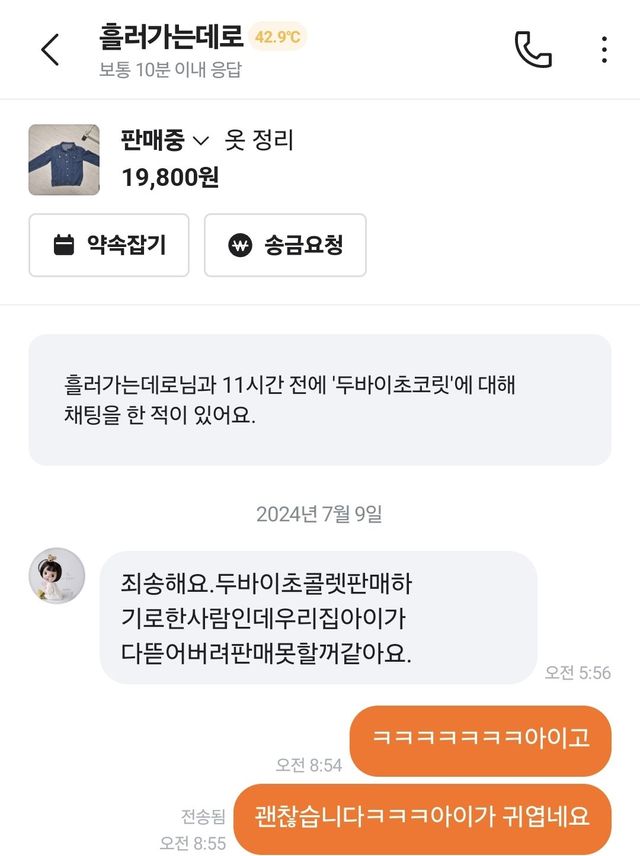
Task: Open the 옷 정리 item thumbnail
Action: coord(64,159)
